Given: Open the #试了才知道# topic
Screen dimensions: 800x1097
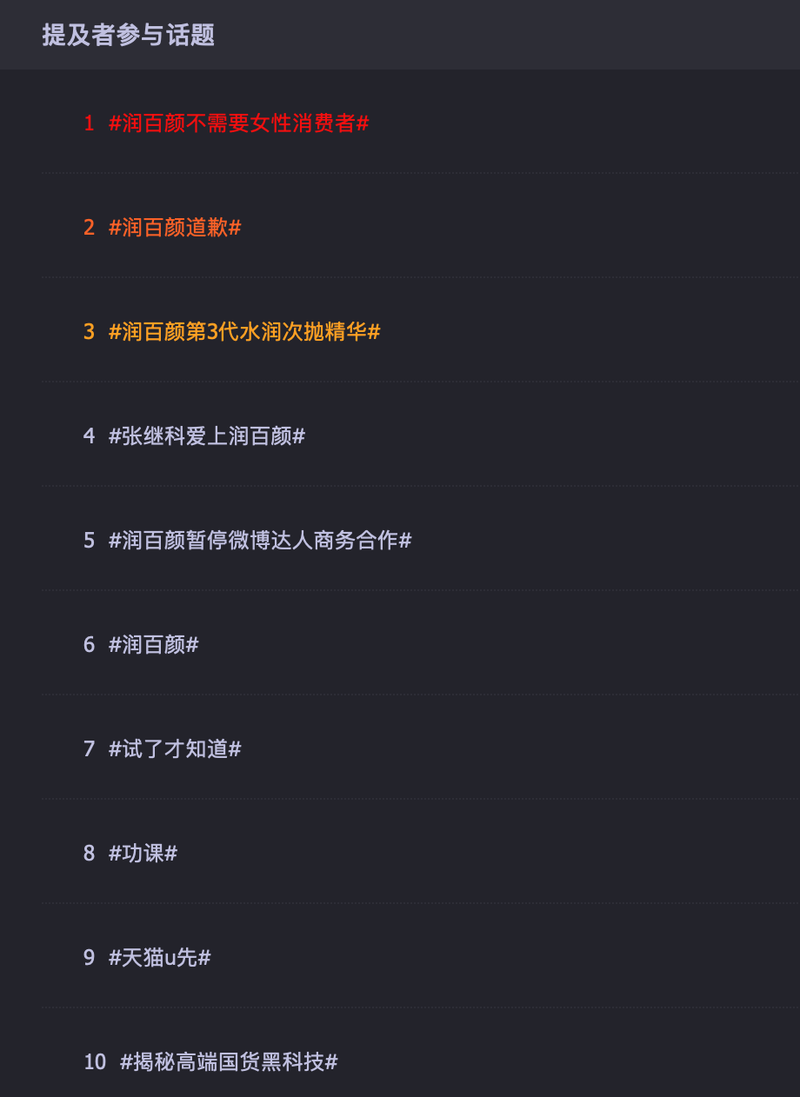Looking at the screenshot, I should 175,749.
